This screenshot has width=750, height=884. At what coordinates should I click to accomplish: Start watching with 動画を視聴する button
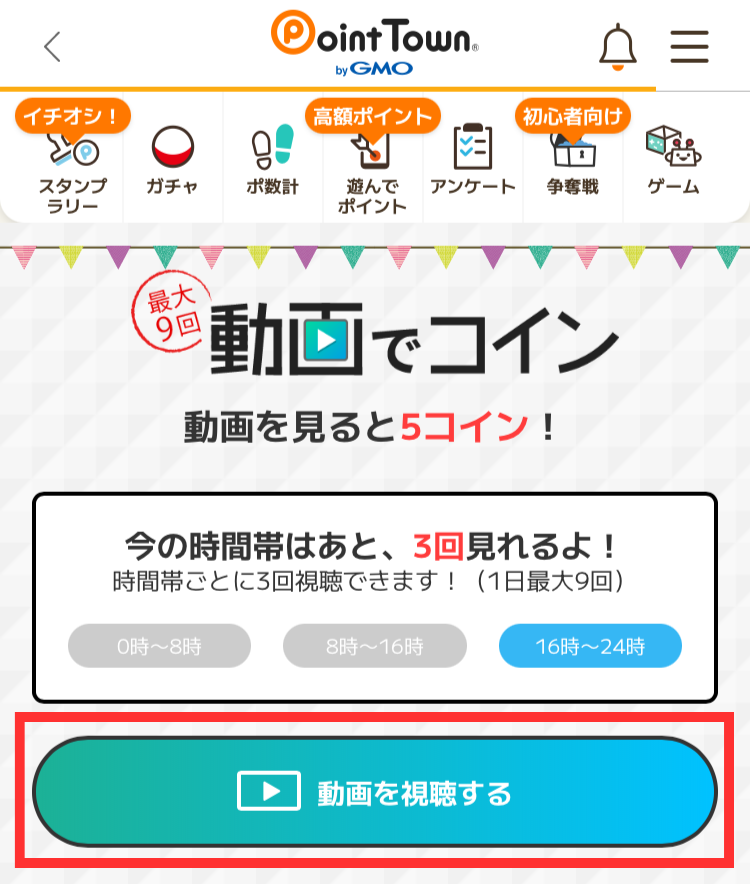[x=375, y=793]
